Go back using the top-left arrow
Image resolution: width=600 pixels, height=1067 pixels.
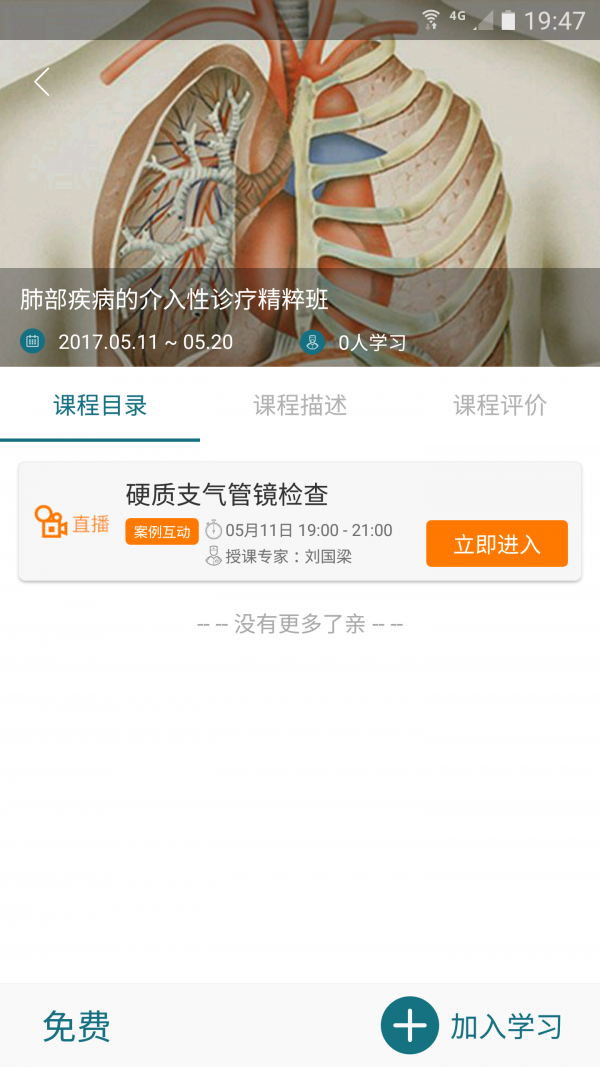[x=41, y=82]
